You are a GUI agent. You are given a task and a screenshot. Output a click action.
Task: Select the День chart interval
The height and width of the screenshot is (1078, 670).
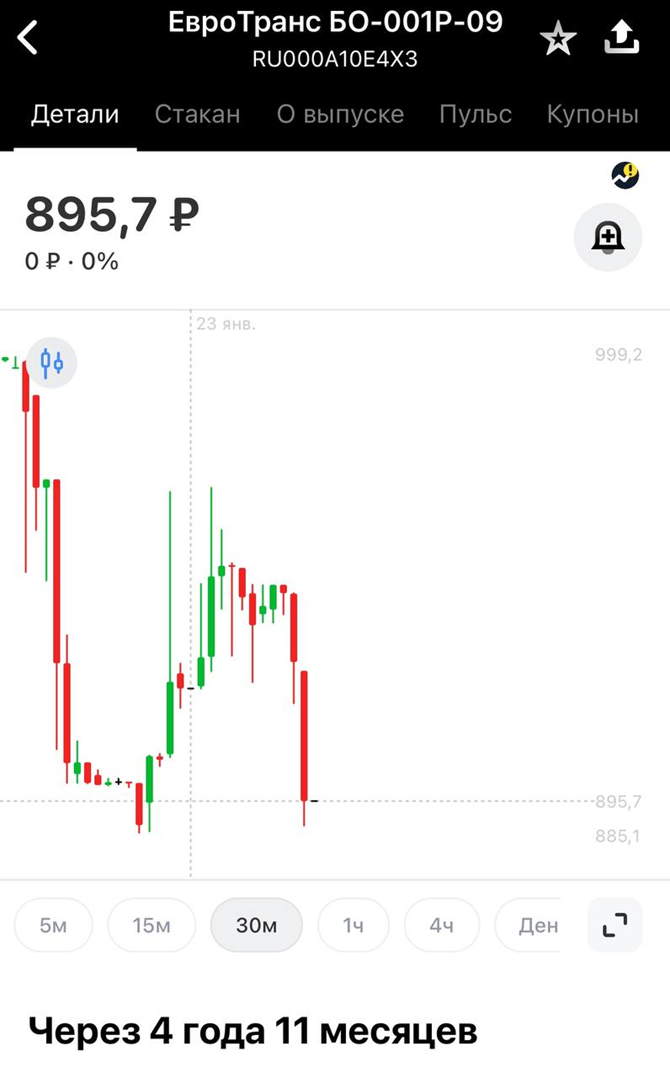pyautogui.click(x=529, y=925)
